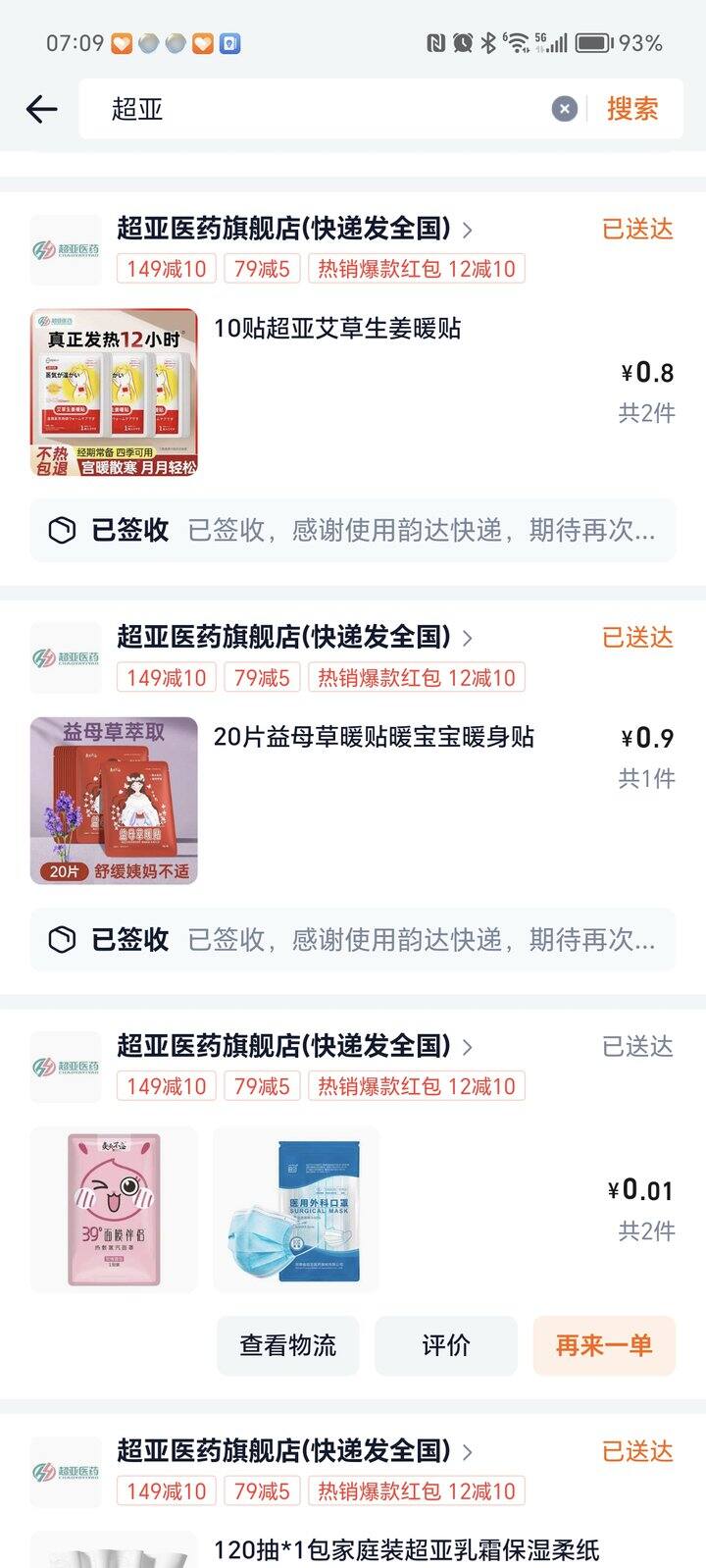Clear the search text 超亚
706x1568 pixels.
[564, 109]
